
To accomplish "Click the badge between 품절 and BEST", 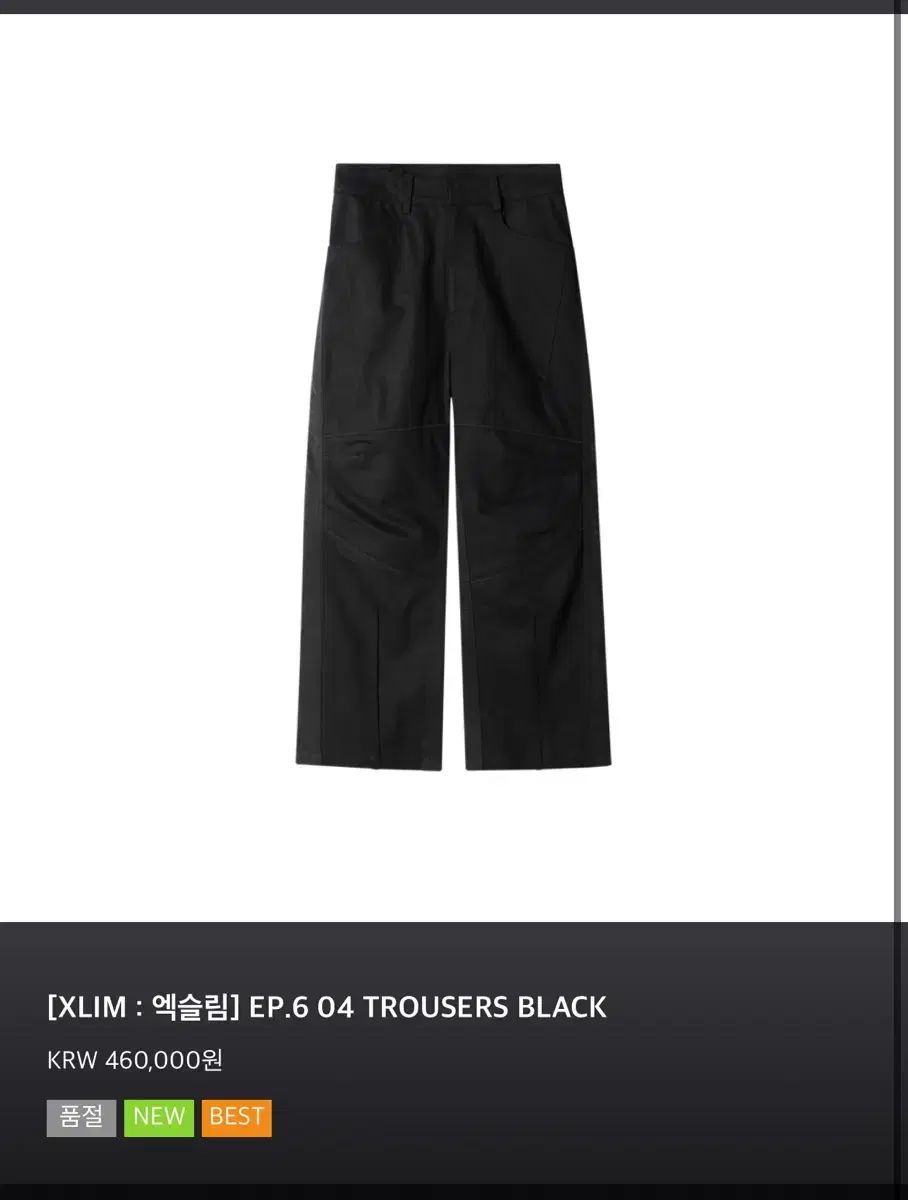I will pos(159,1118).
